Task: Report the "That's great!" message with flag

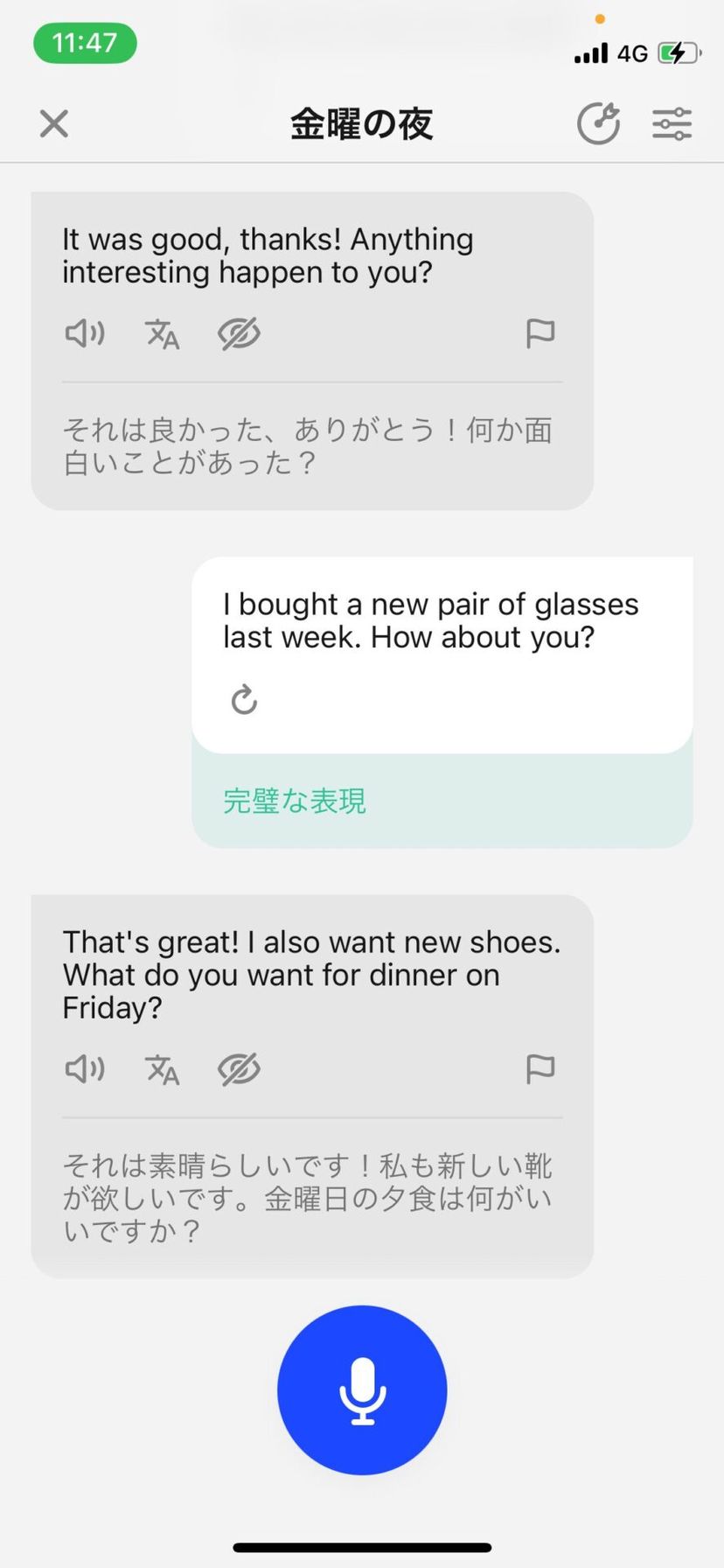Action: (540, 1068)
